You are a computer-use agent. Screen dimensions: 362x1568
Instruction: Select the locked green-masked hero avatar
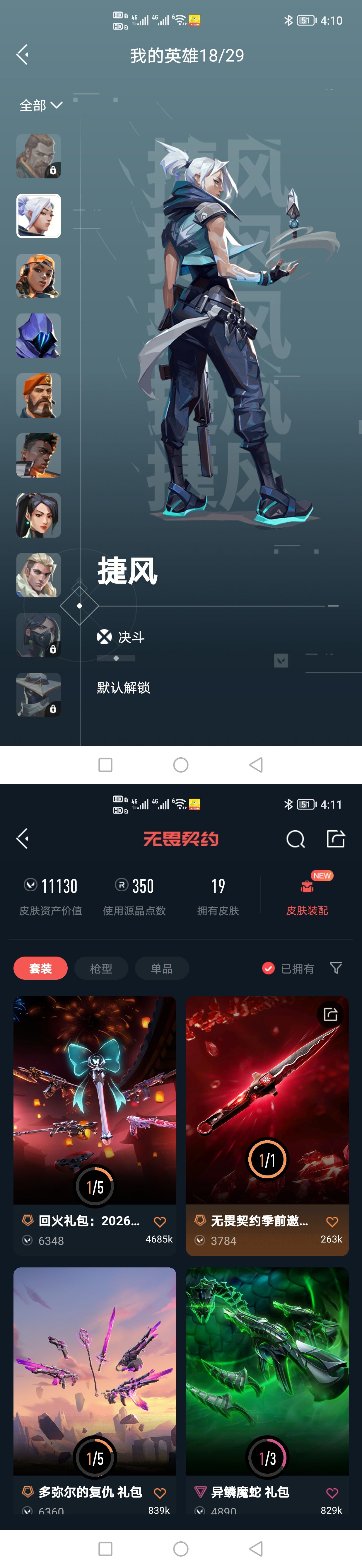[38, 635]
